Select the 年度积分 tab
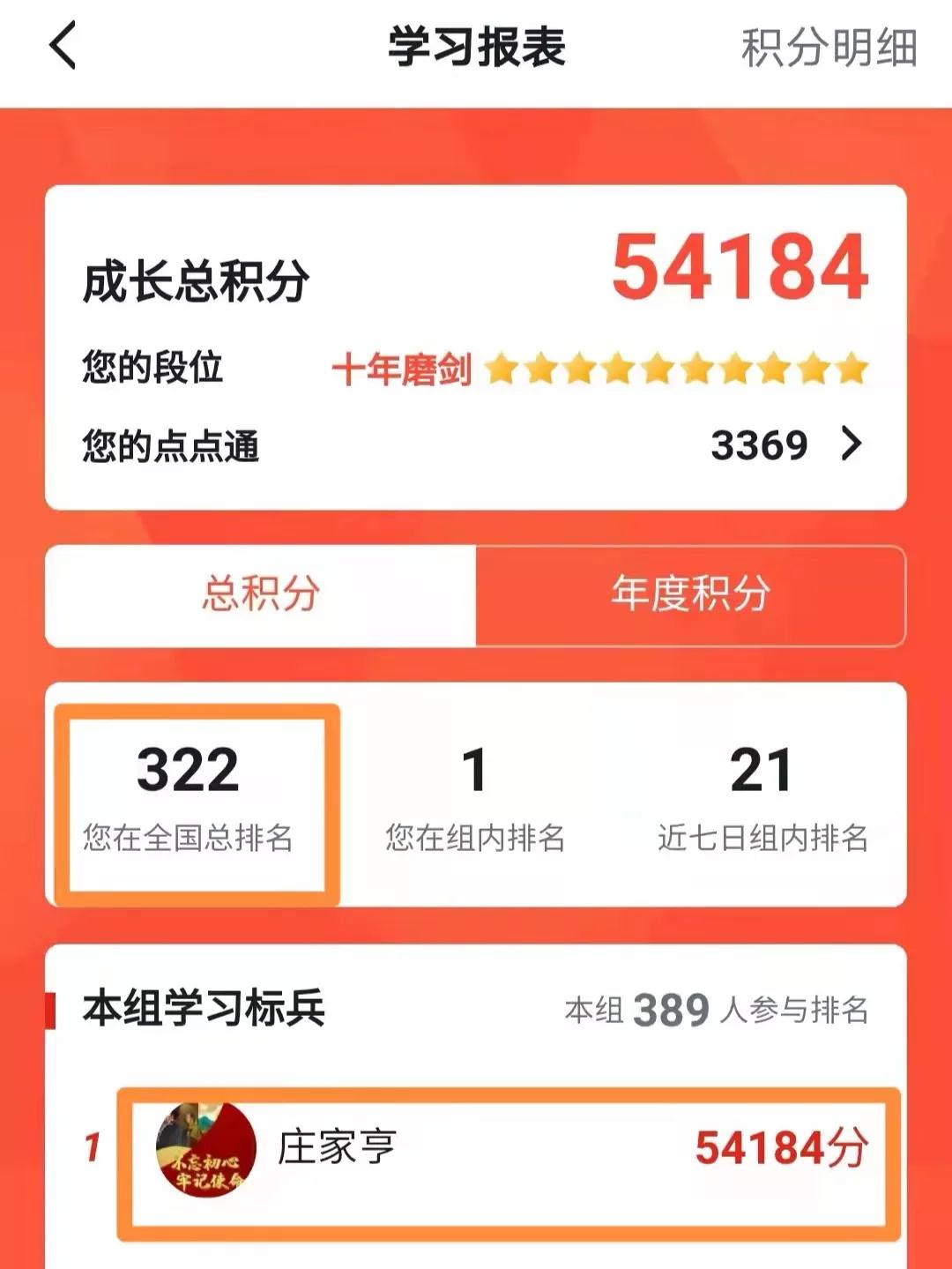Image resolution: width=952 pixels, height=1269 pixels. coord(690,595)
